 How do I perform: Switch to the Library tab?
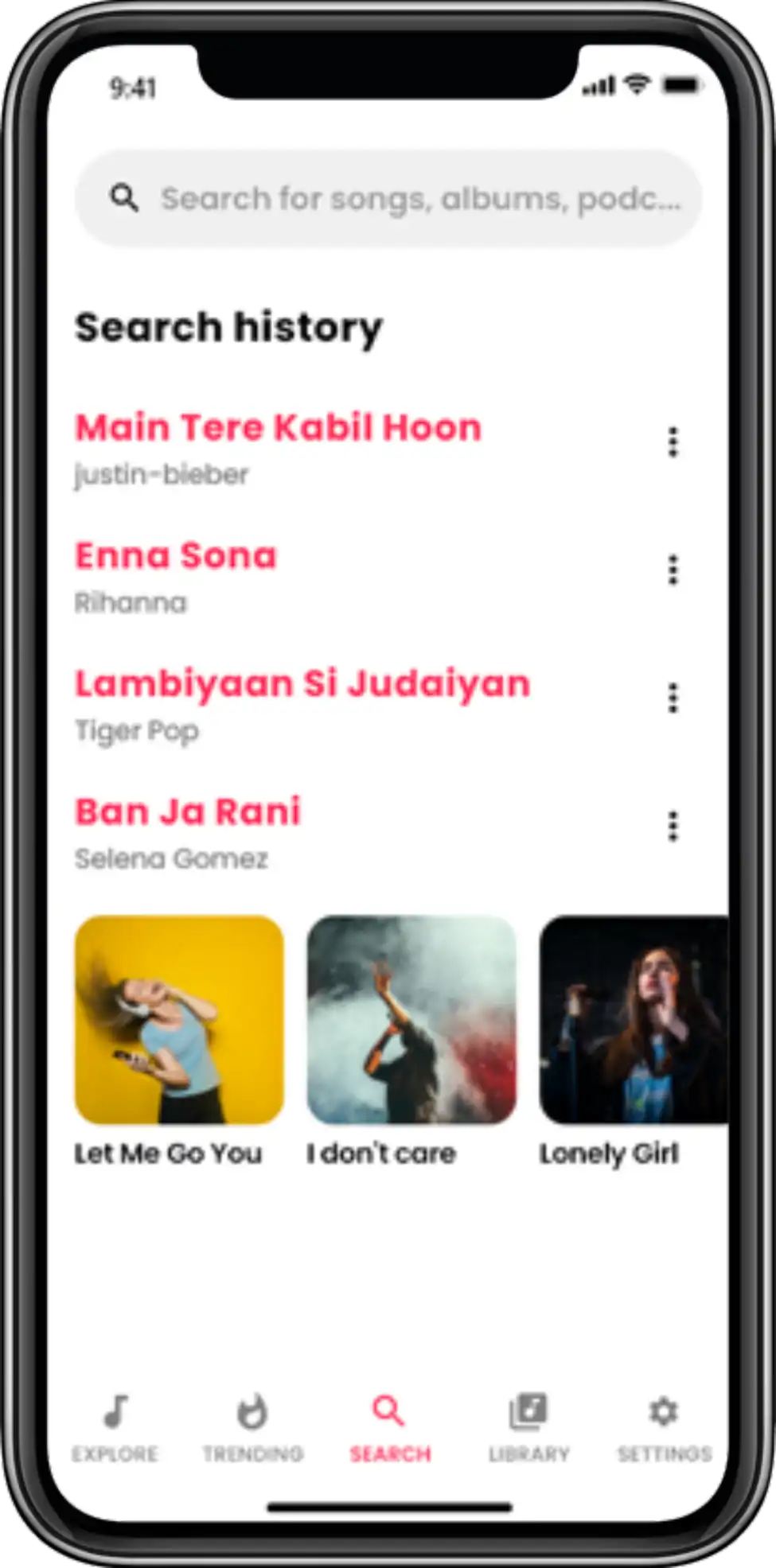coord(528,1428)
